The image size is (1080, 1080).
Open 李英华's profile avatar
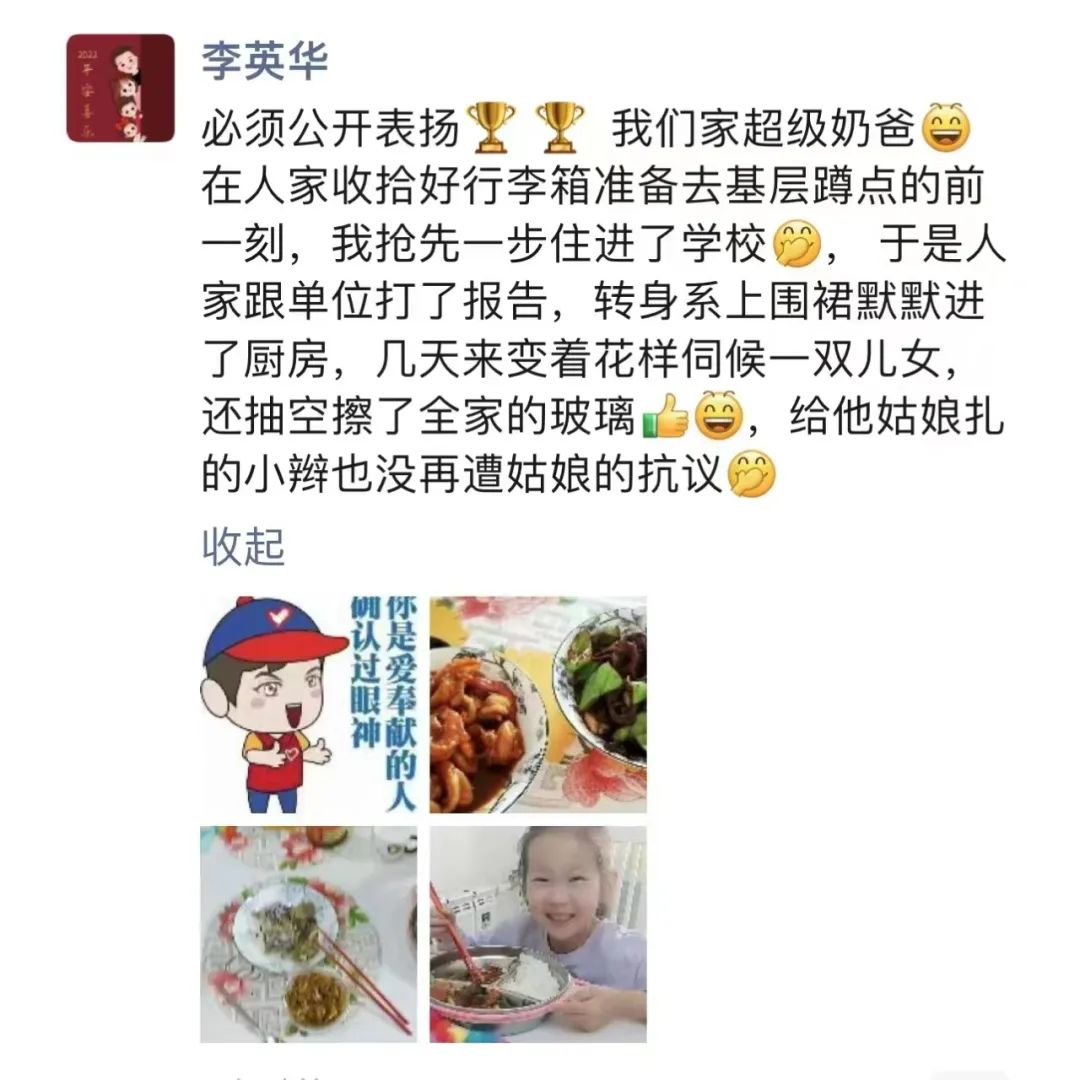tap(120, 88)
